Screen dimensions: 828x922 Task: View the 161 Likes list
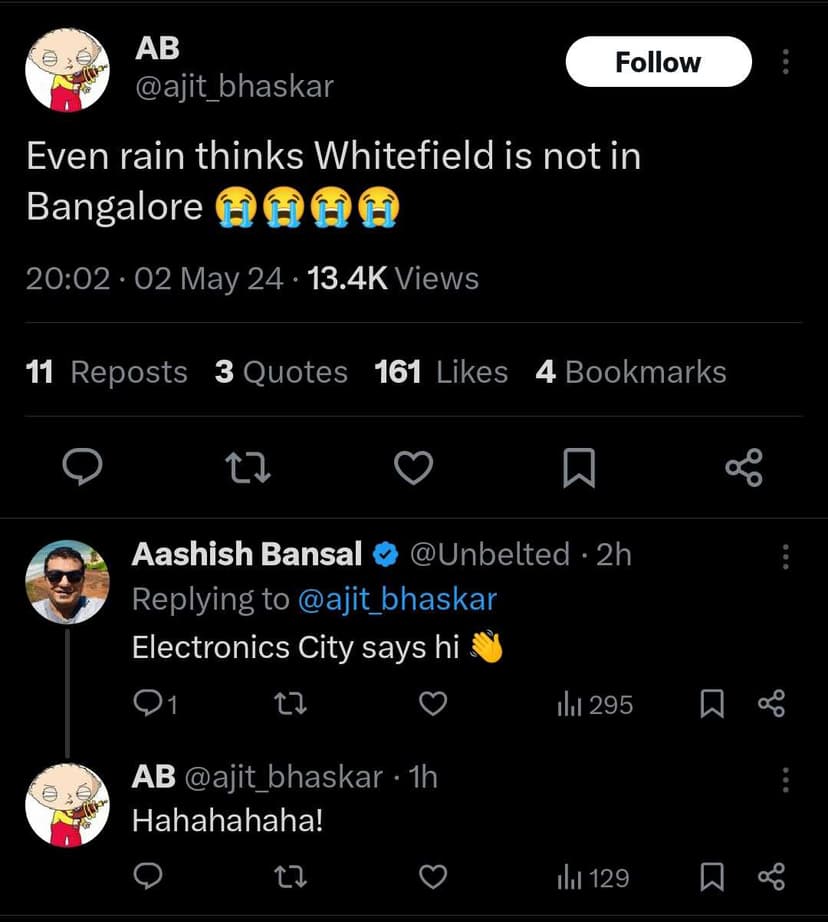tap(441, 372)
